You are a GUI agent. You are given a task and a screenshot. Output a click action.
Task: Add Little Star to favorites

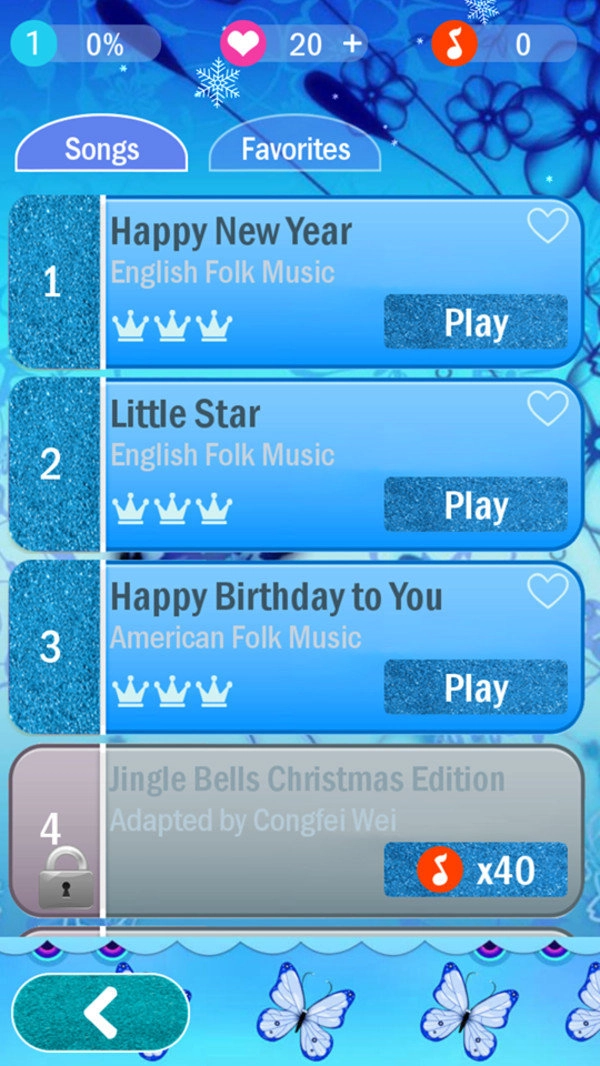tap(547, 408)
